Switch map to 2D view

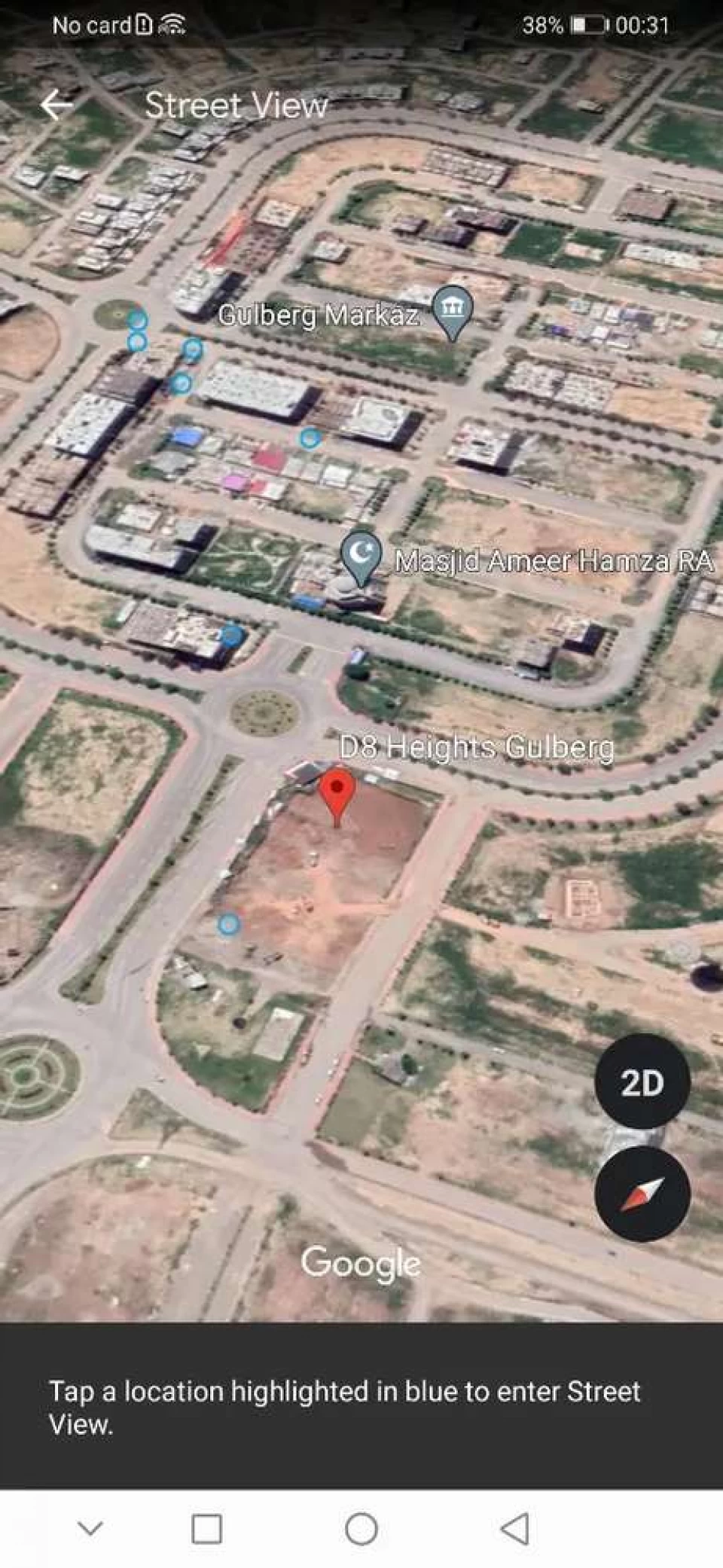[x=642, y=1082]
